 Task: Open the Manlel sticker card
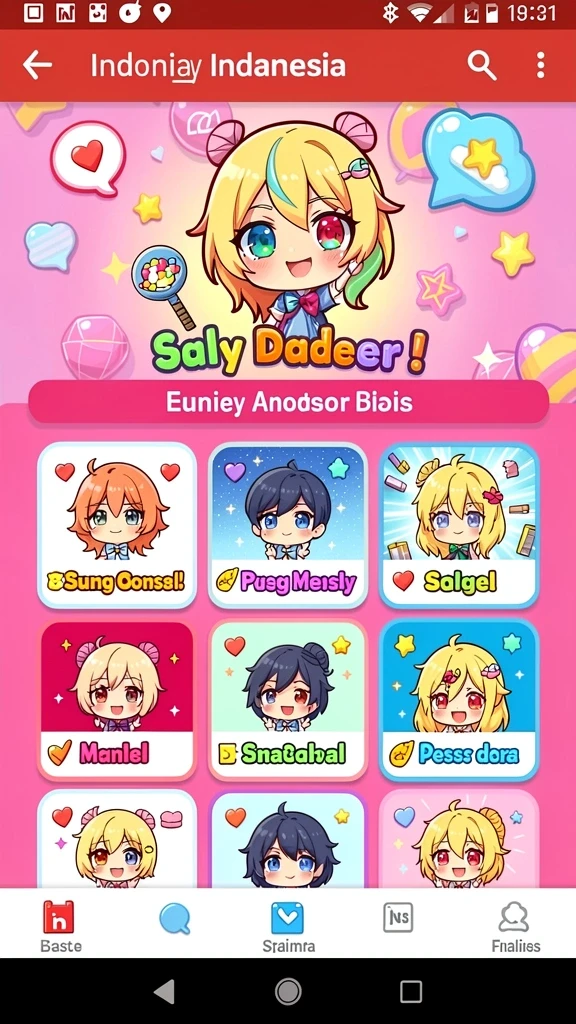pos(117,699)
